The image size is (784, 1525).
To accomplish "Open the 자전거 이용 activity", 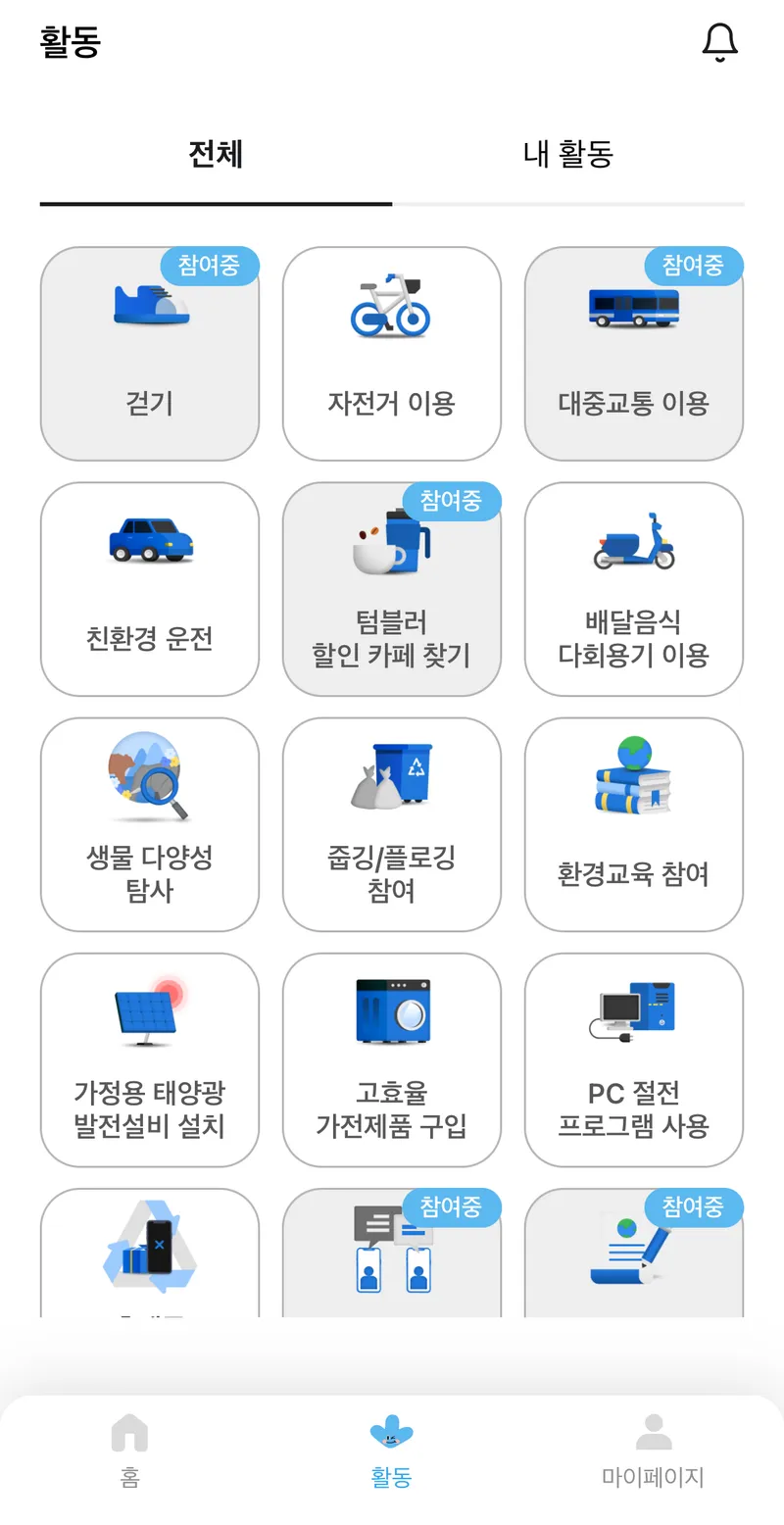I will (x=392, y=354).
